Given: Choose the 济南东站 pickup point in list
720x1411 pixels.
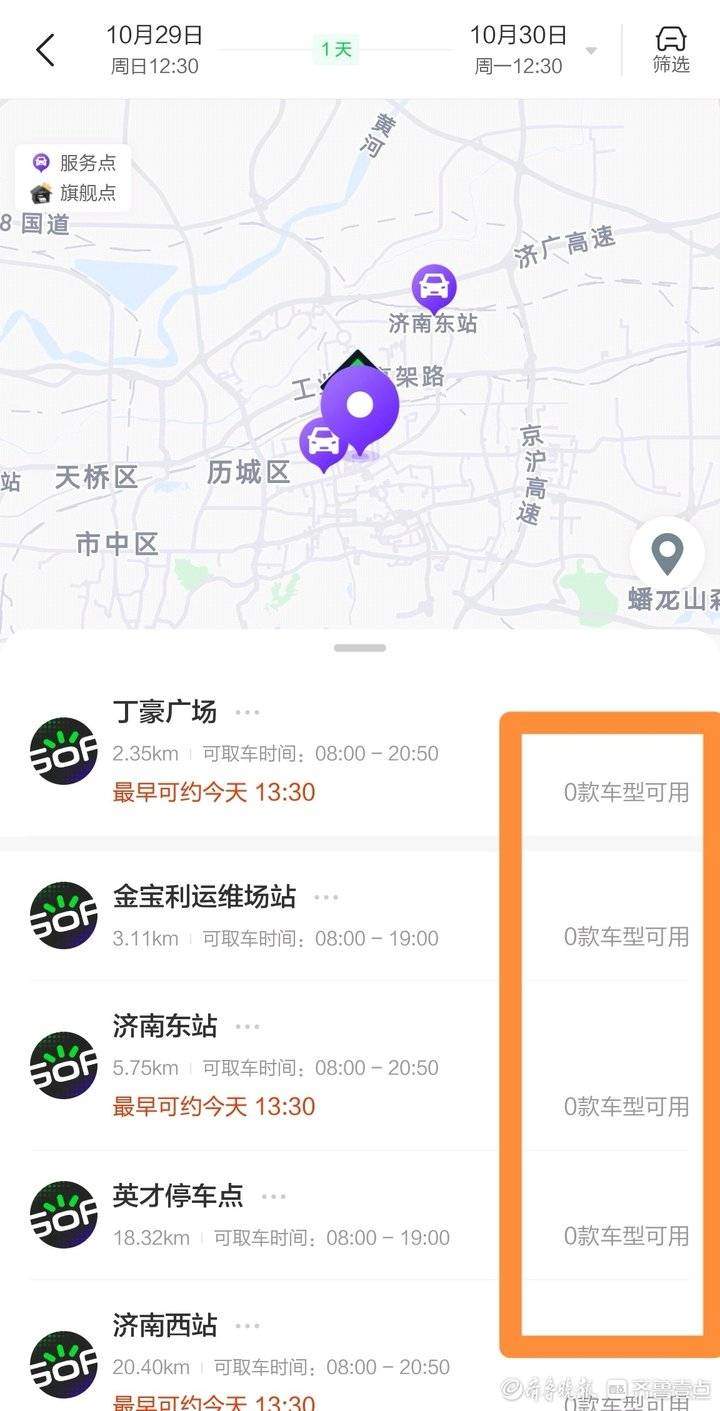Looking at the screenshot, I should [x=165, y=1026].
